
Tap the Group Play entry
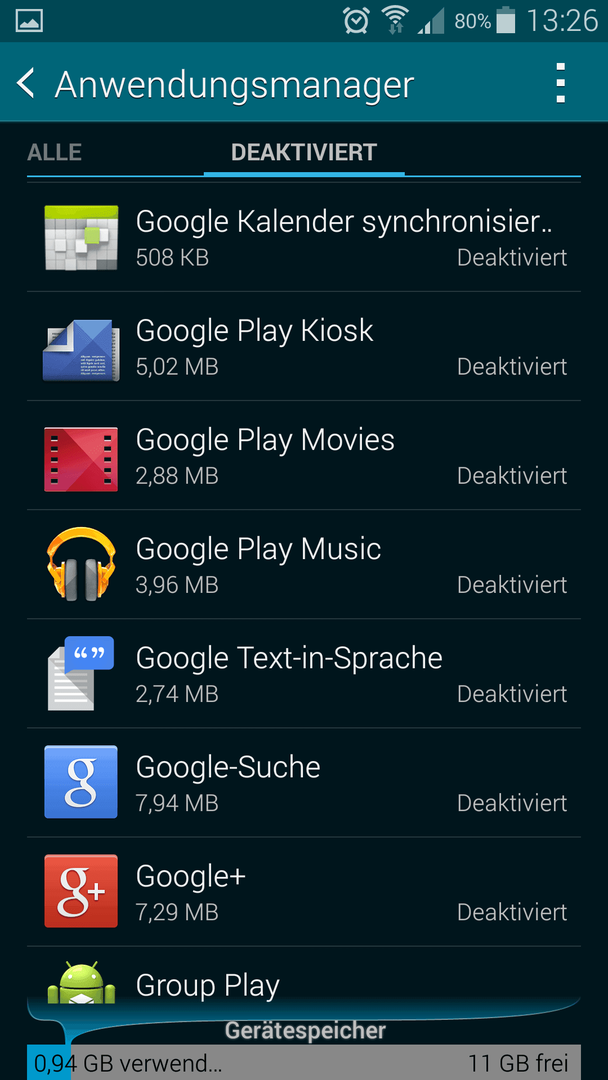coord(304,975)
